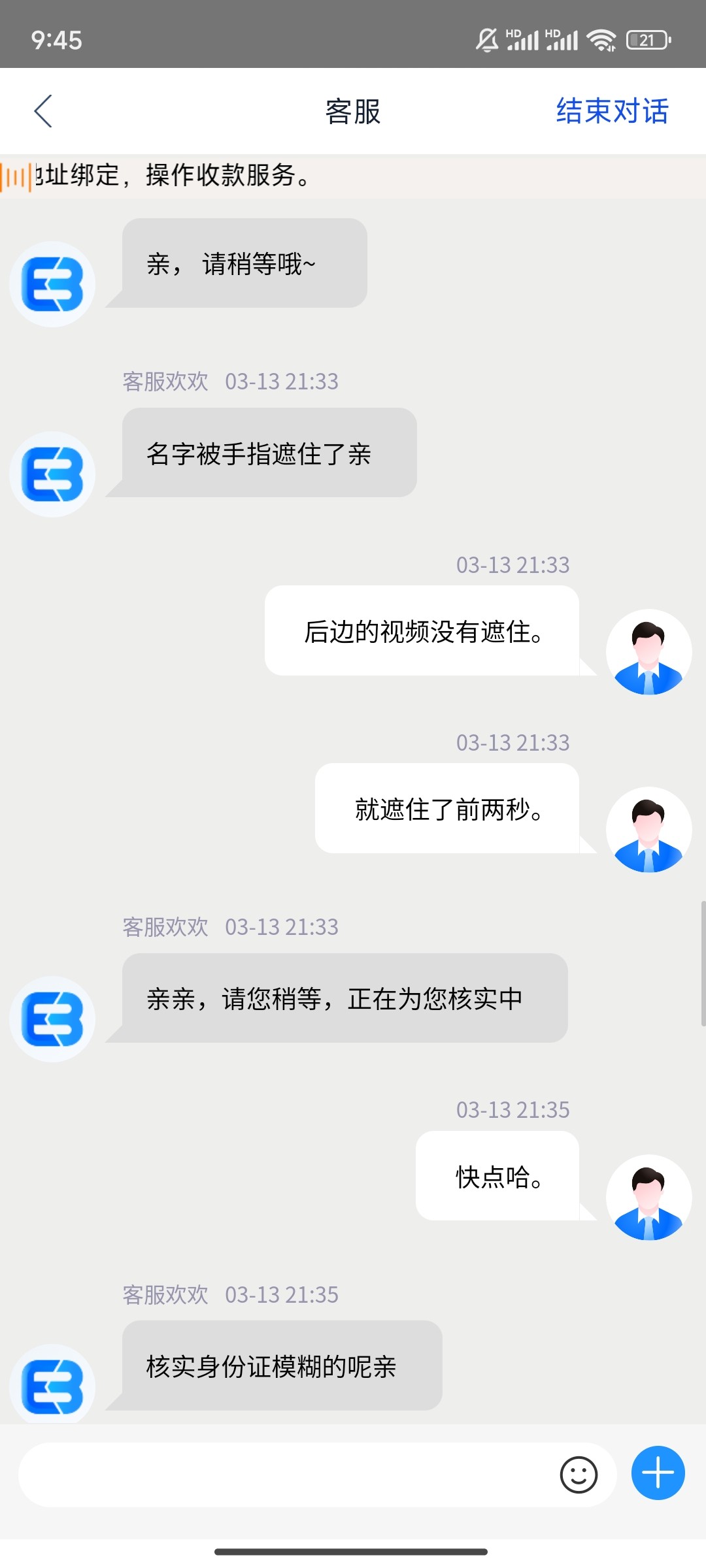Open the scrolling notice banner
Image resolution: width=706 pixels, height=1568 pixels.
353,176
